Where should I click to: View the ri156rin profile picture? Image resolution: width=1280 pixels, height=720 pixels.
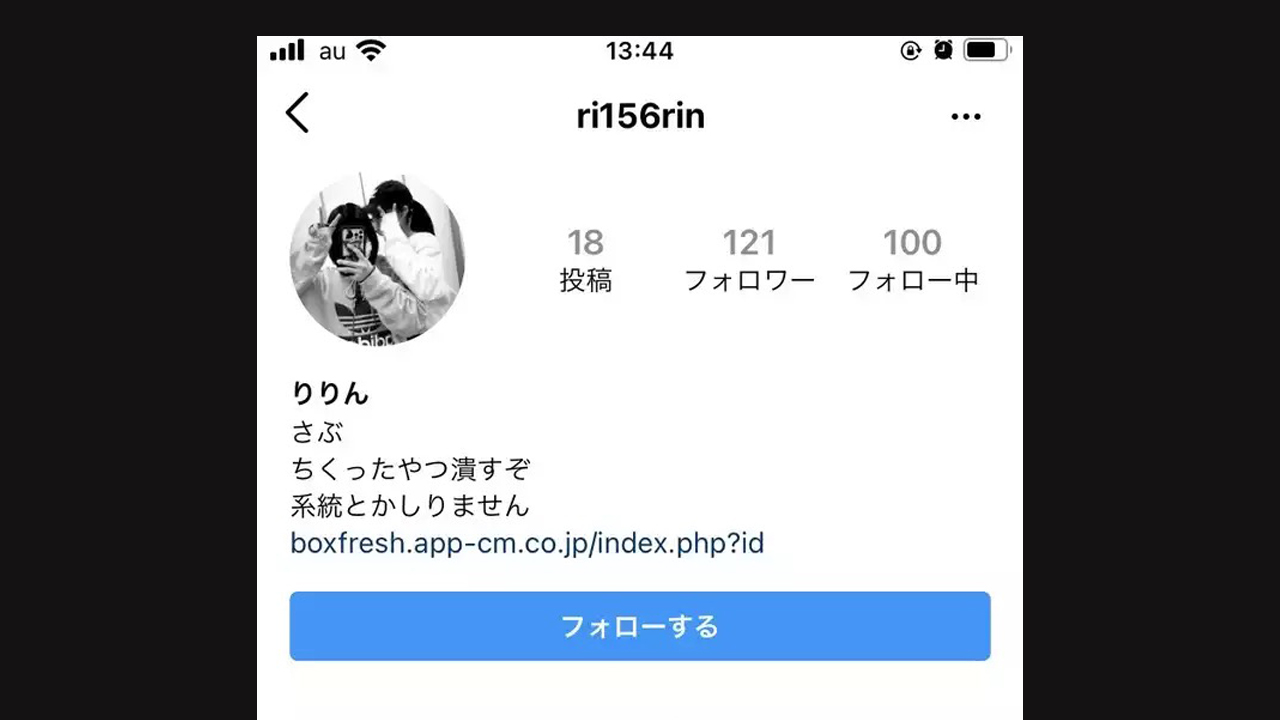click(x=377, y=258)
